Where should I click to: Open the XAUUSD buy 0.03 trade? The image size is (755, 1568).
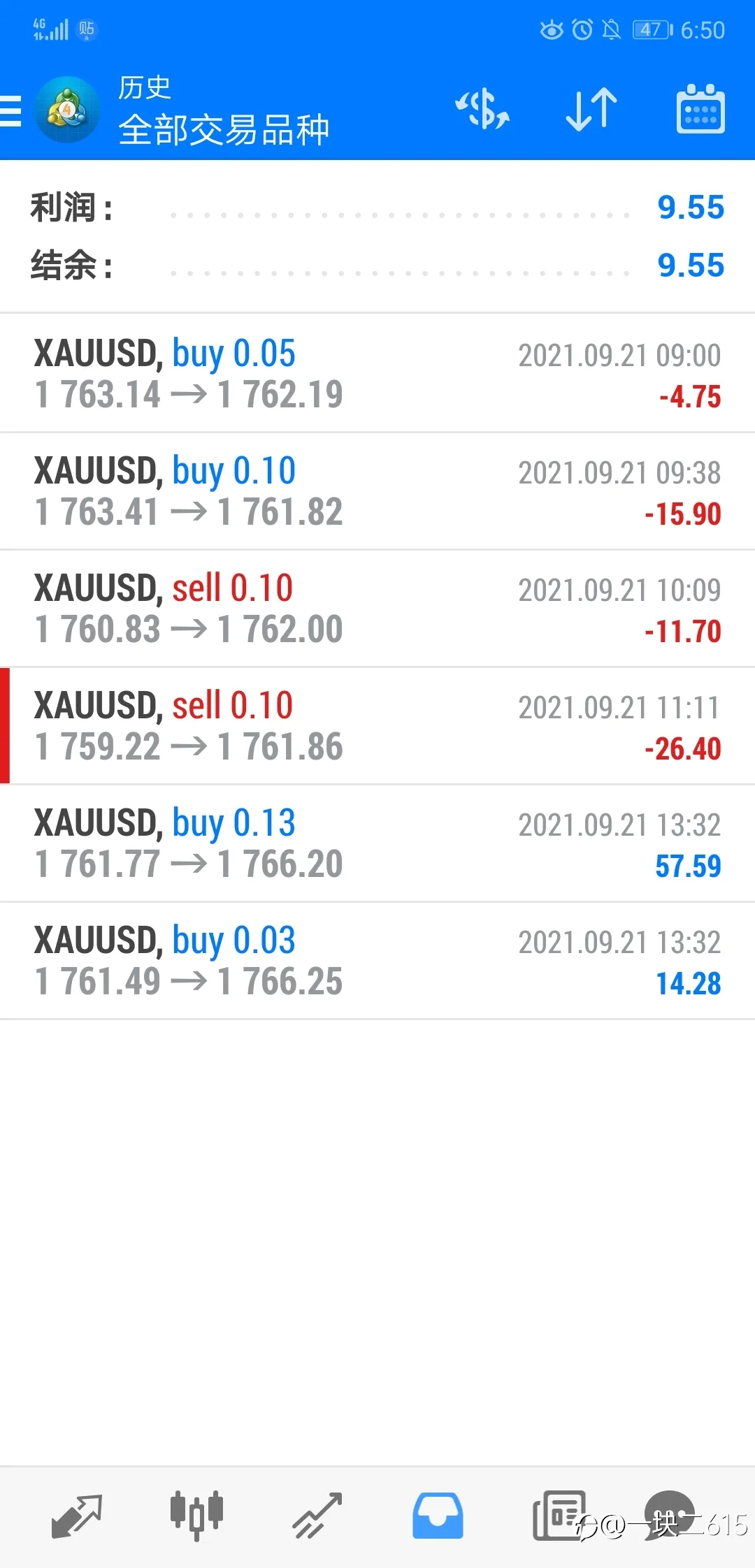pyautogui.click(x=377, y=961)
